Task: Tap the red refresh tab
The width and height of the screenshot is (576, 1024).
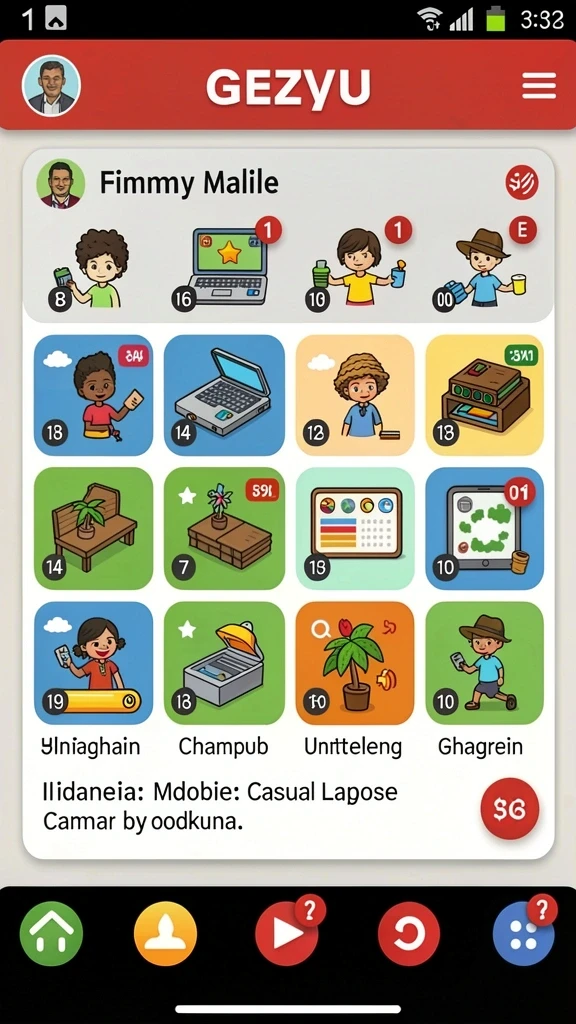Action: pos(409,933)
